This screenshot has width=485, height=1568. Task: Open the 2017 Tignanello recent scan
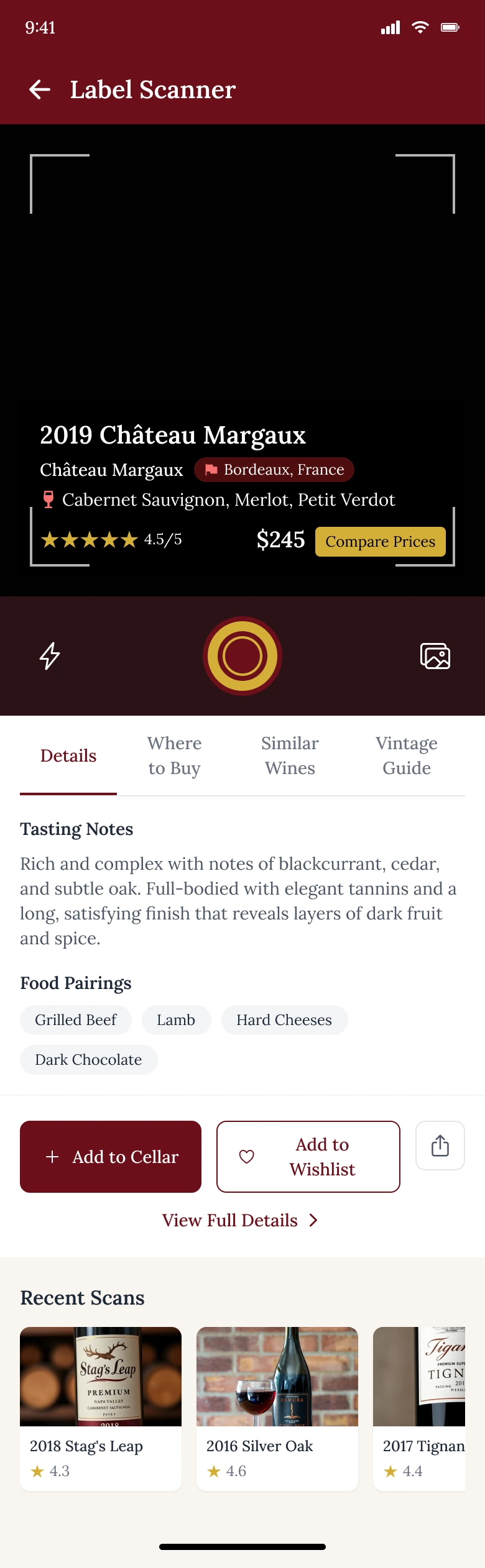420,1408
